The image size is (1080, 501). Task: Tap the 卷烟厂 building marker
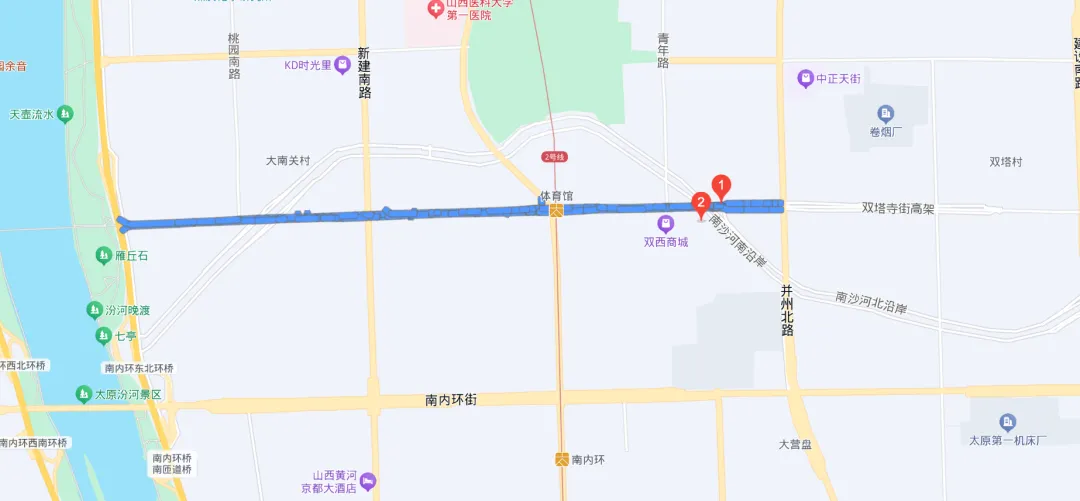[886, 113]
